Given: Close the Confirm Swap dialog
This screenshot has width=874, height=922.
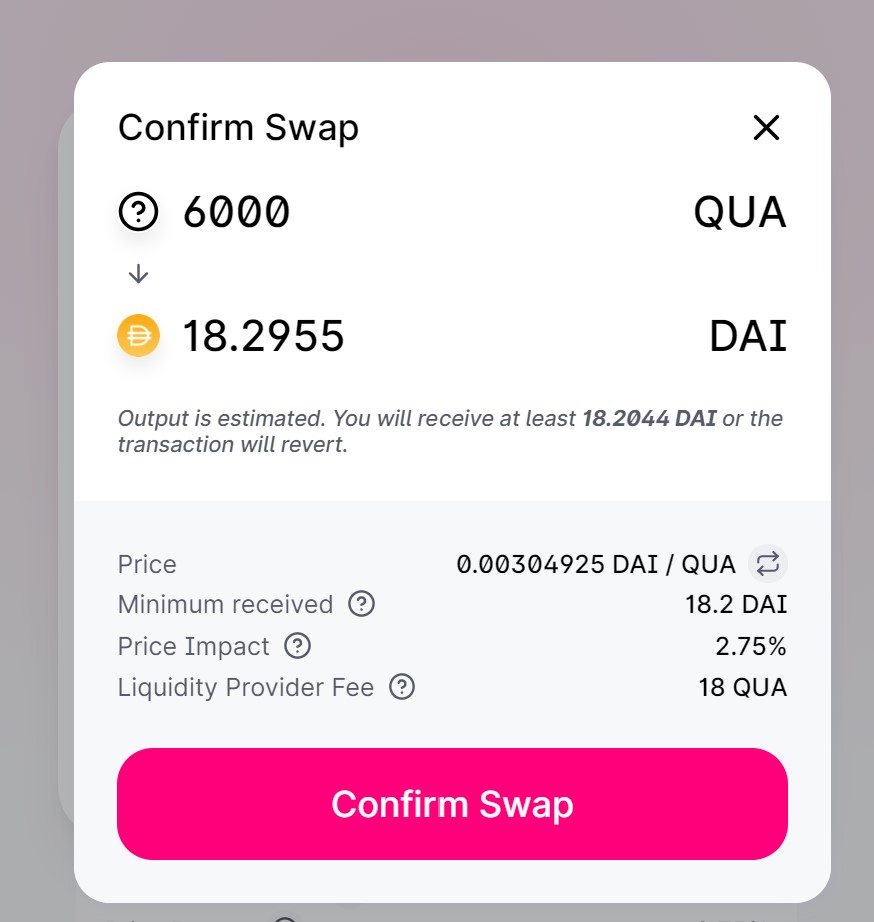Looking at the screenshot, I should 766,128.
